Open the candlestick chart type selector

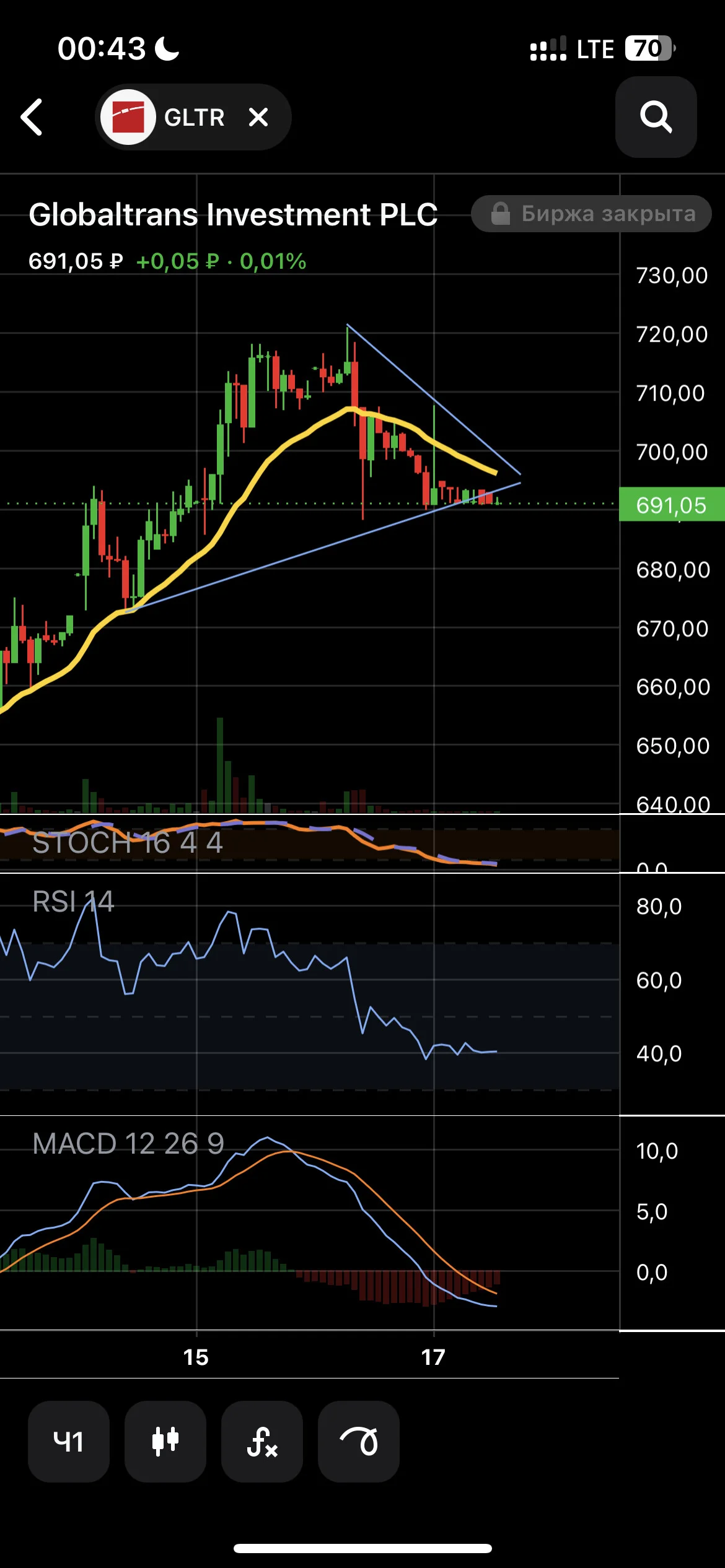pos(165,1442)
